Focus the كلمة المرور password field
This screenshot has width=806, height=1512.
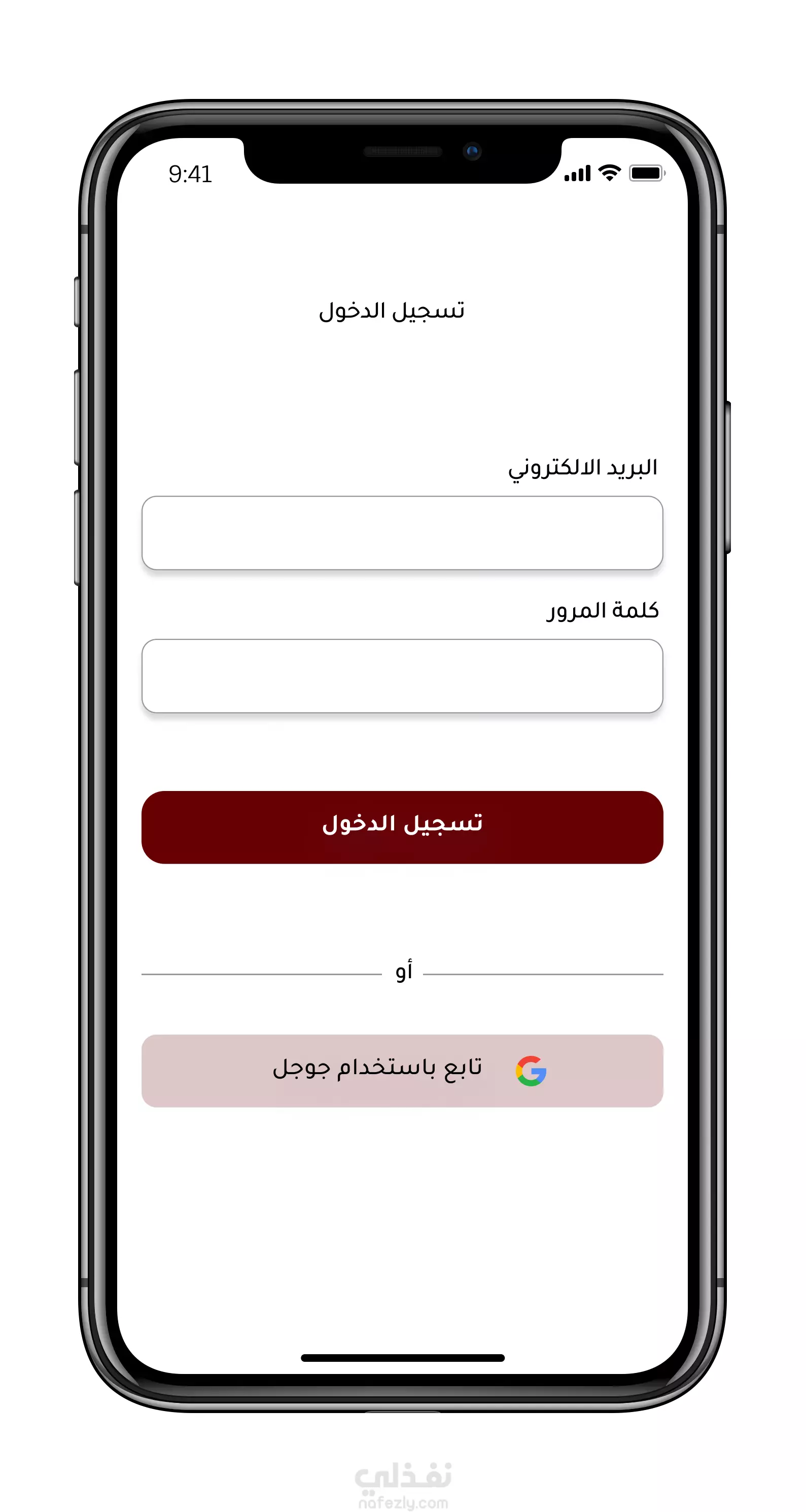[x=402, y=676]
